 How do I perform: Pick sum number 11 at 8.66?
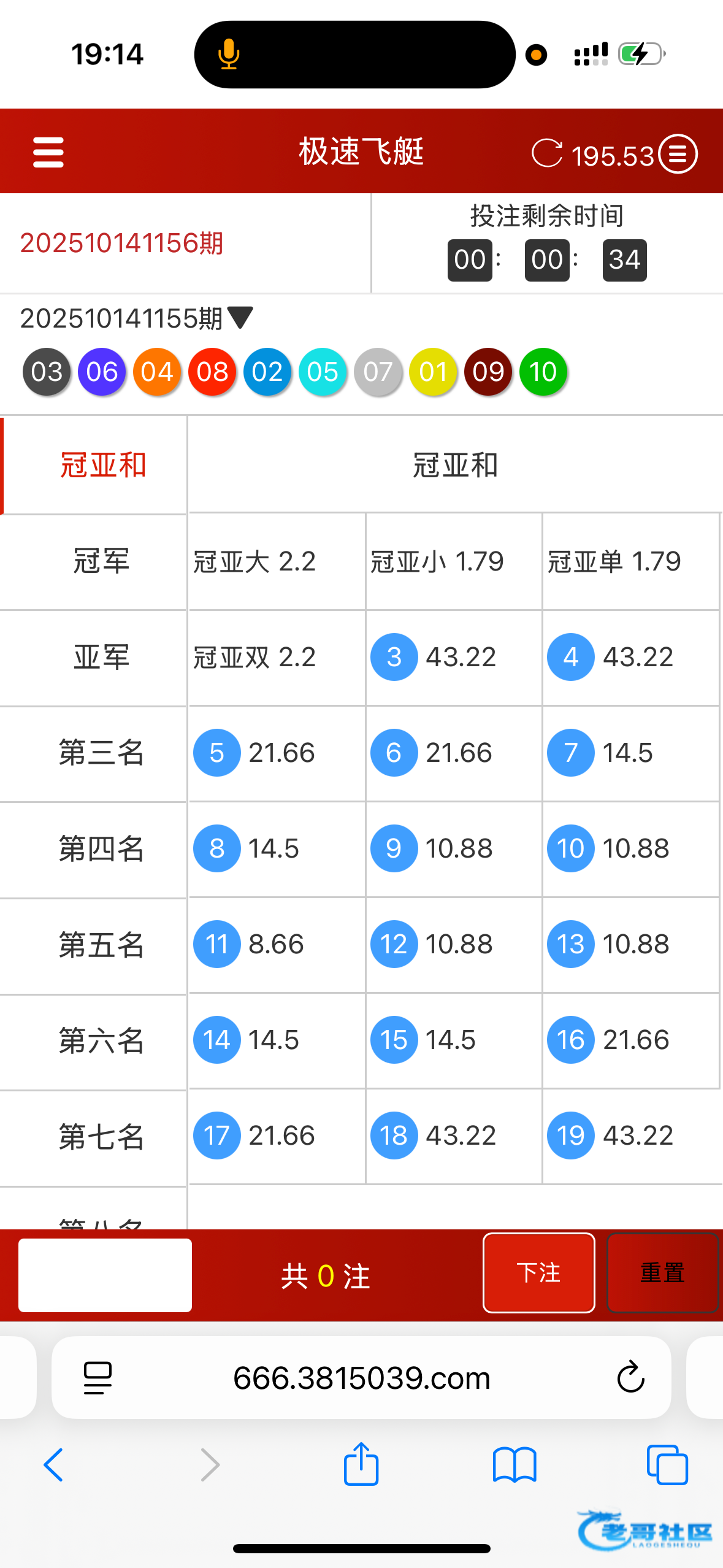tap(276, 944)
